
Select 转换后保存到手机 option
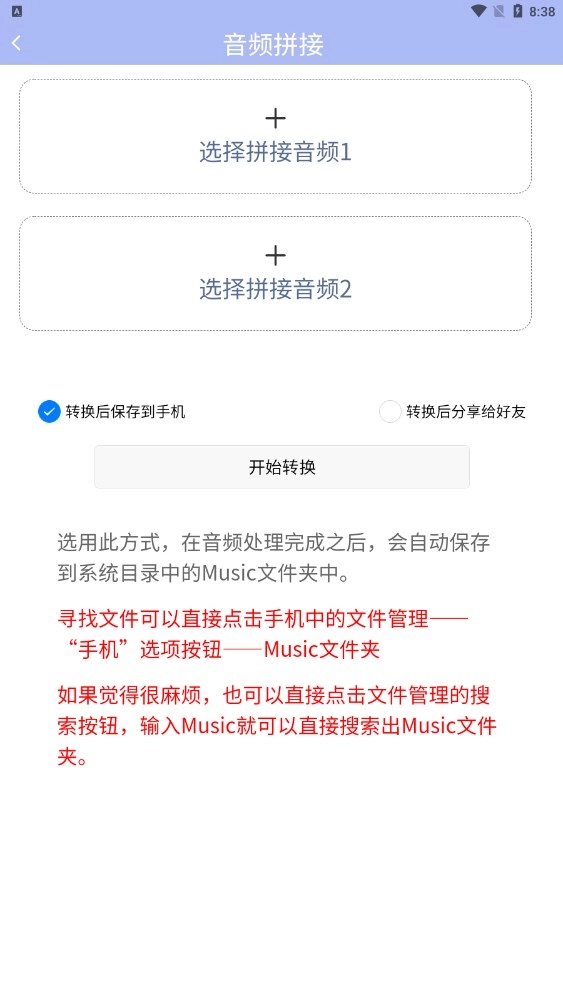[x=112, y=412]
